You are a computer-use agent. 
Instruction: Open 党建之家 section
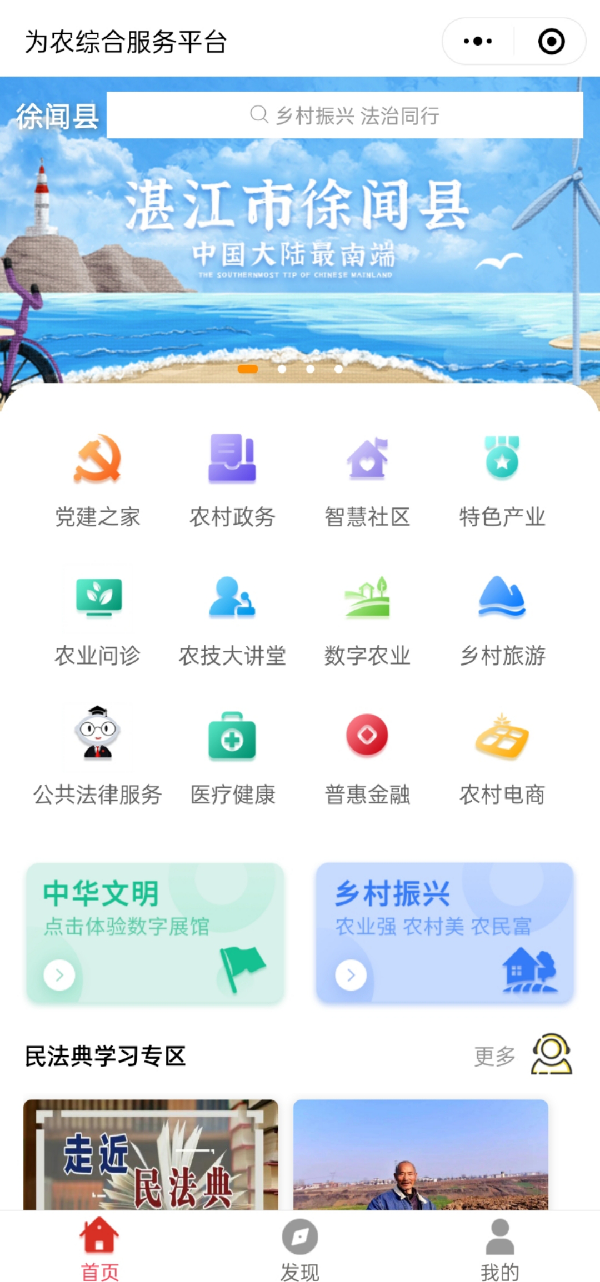click(97, 480)
